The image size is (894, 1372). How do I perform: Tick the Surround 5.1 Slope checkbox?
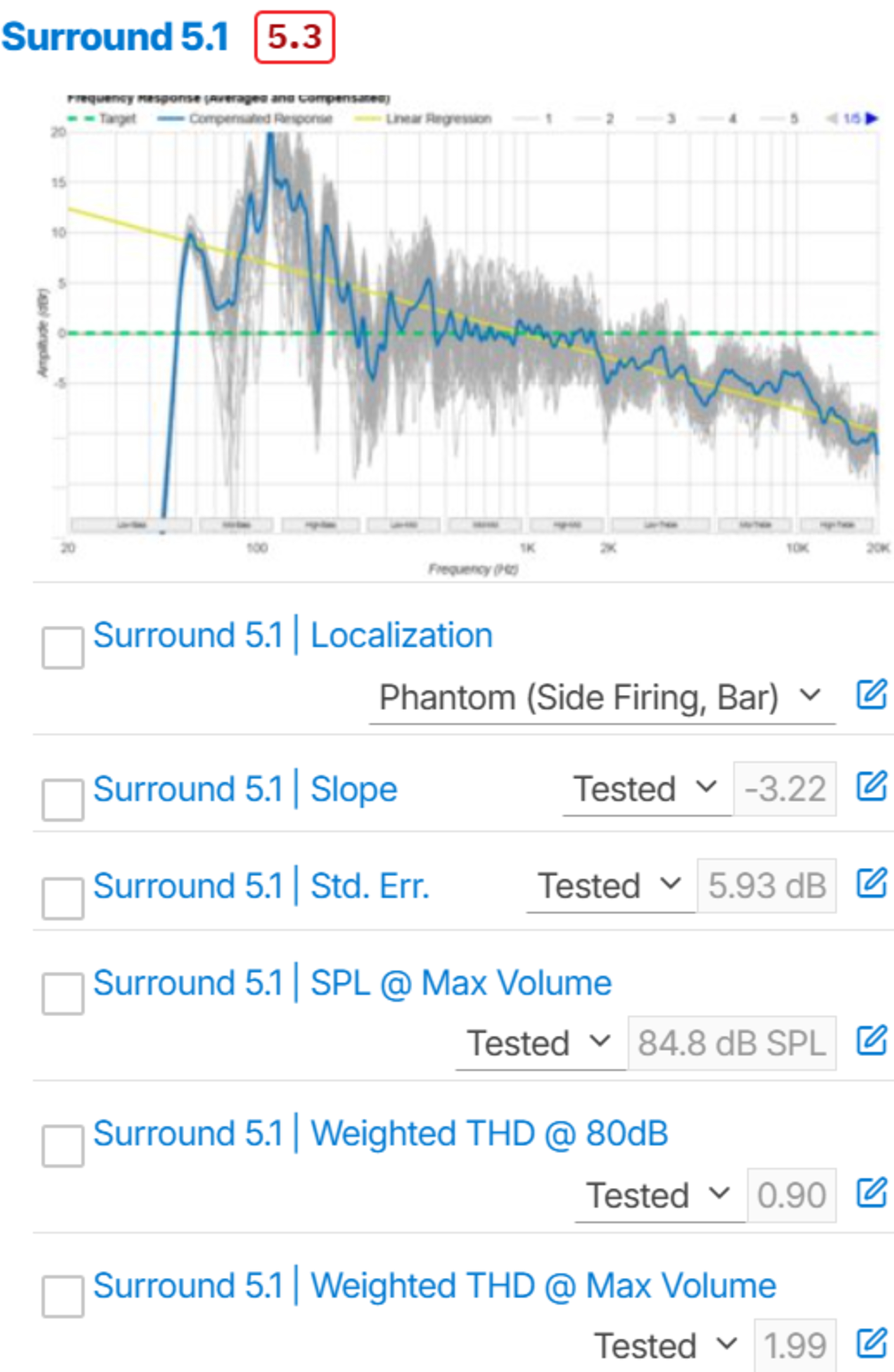click(x=63, y=800)
